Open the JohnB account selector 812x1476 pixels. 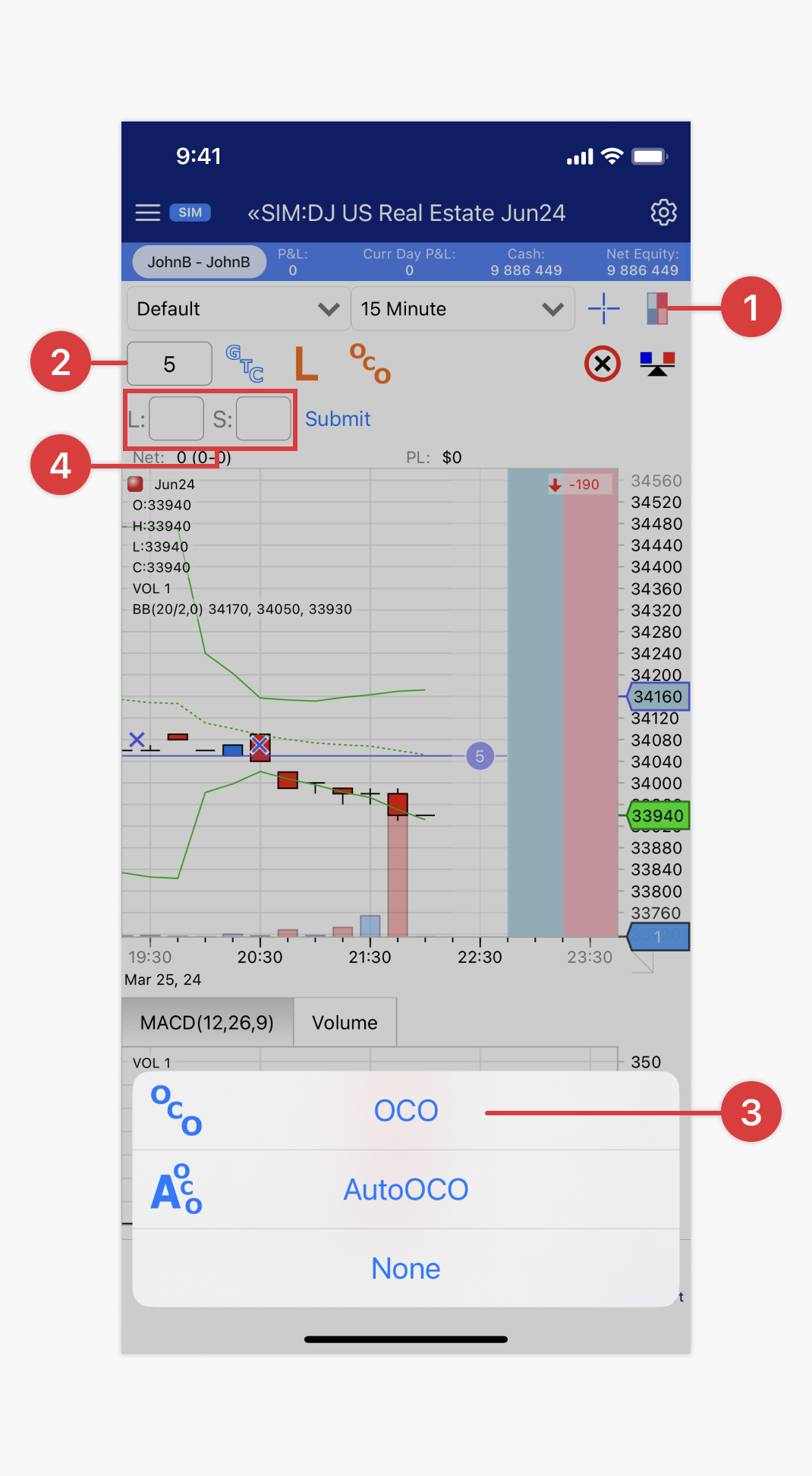tap(199, 261)
